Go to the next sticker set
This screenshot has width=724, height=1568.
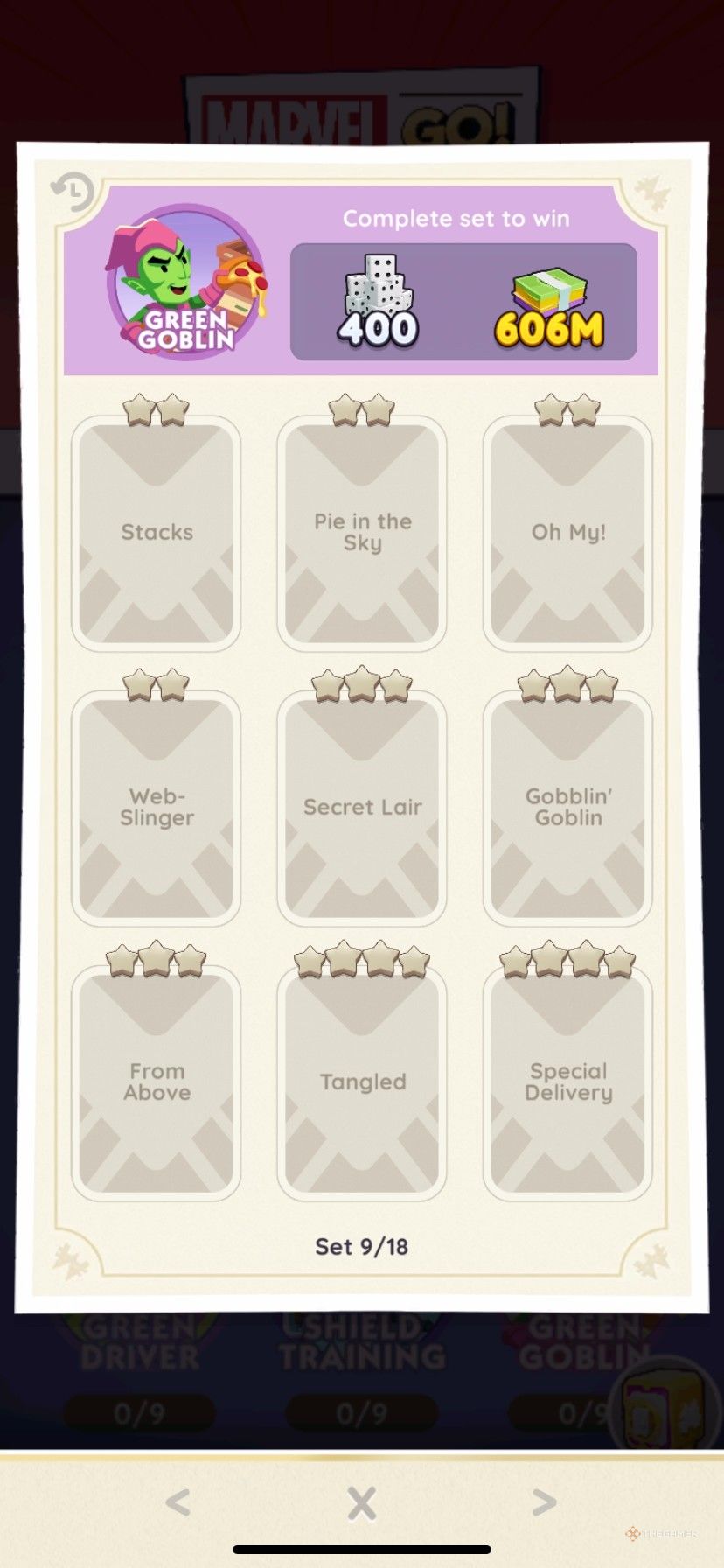(x=544, y=1502)
